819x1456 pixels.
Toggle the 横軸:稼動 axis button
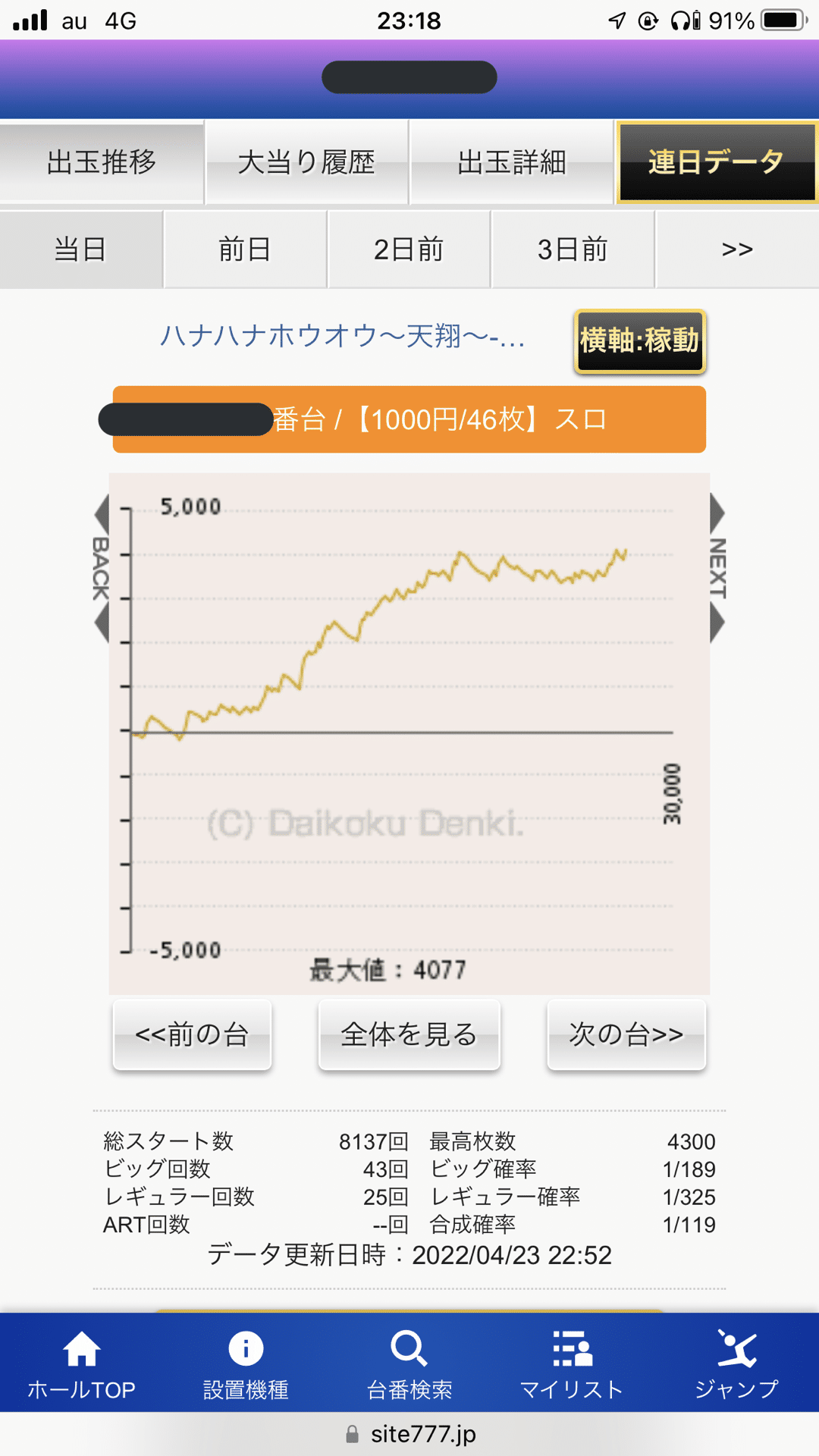pyautogui.click(x=640, y=340)
